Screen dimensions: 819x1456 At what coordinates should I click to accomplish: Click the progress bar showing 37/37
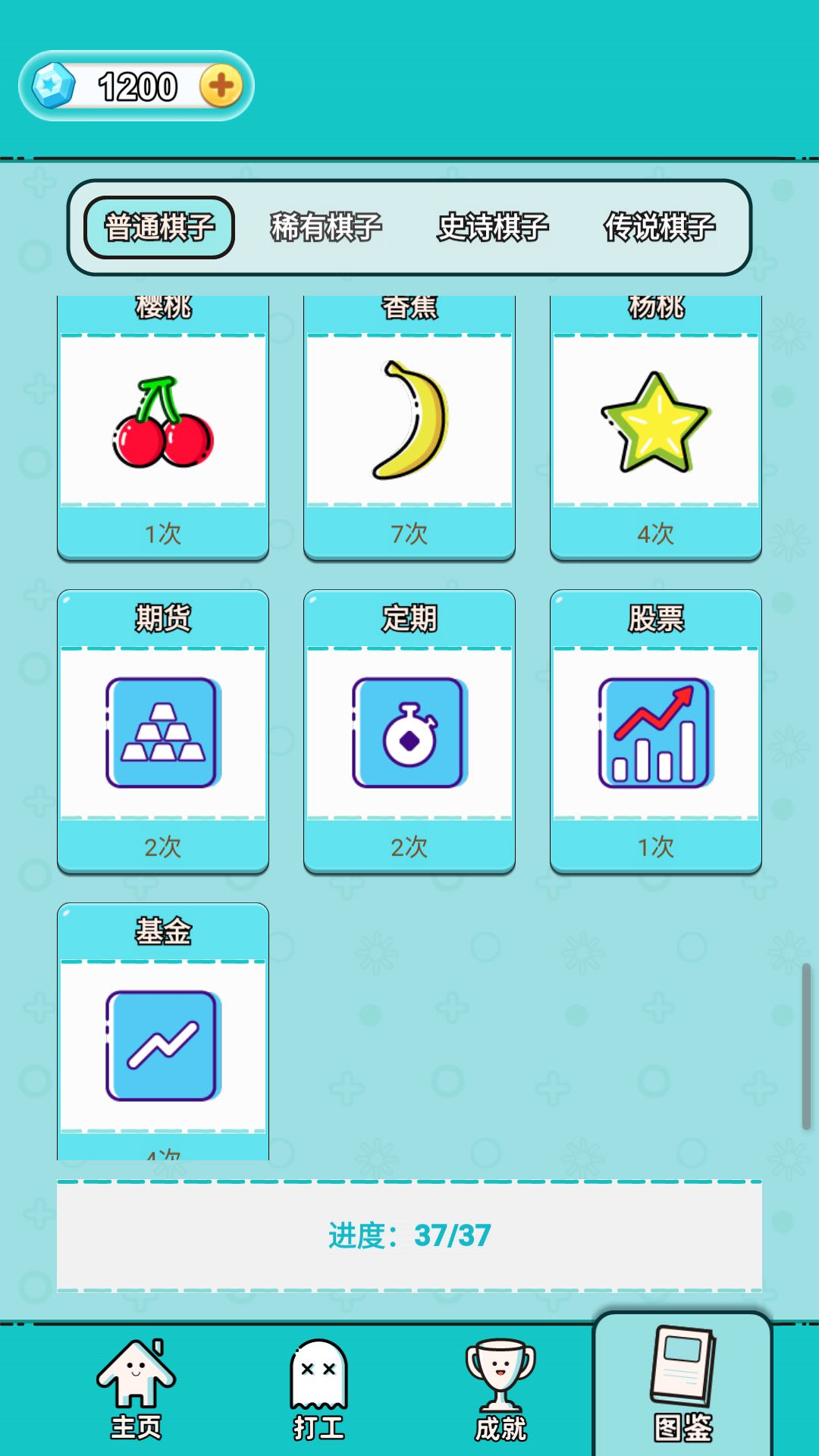click(x=409, y=1228)
